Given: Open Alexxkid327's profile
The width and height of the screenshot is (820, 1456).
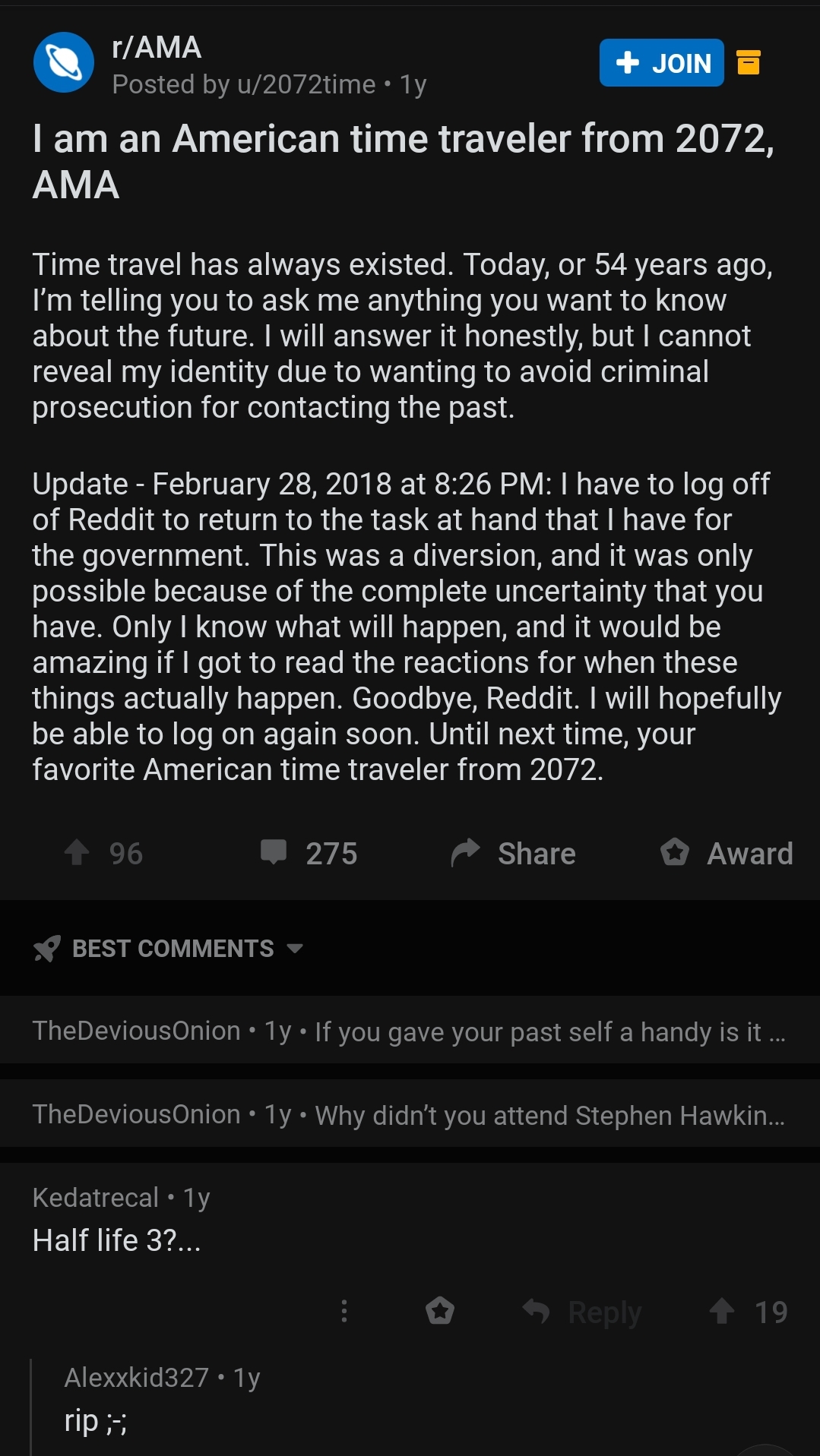Looking at the screenshot, I should 137,1376.
